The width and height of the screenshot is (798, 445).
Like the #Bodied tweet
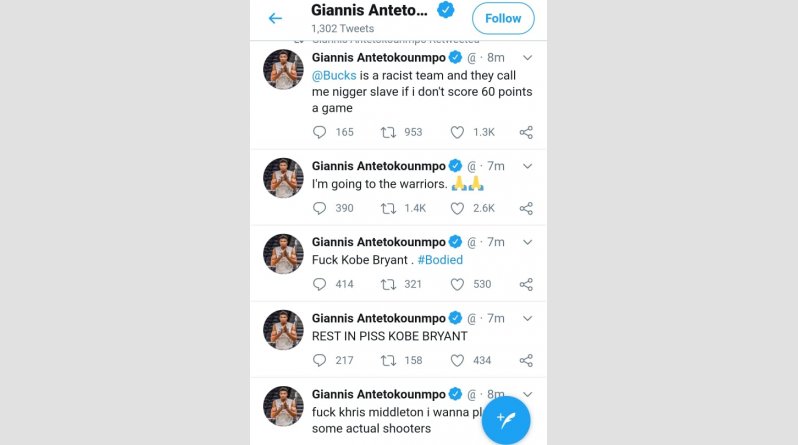[x=457, y=284]
